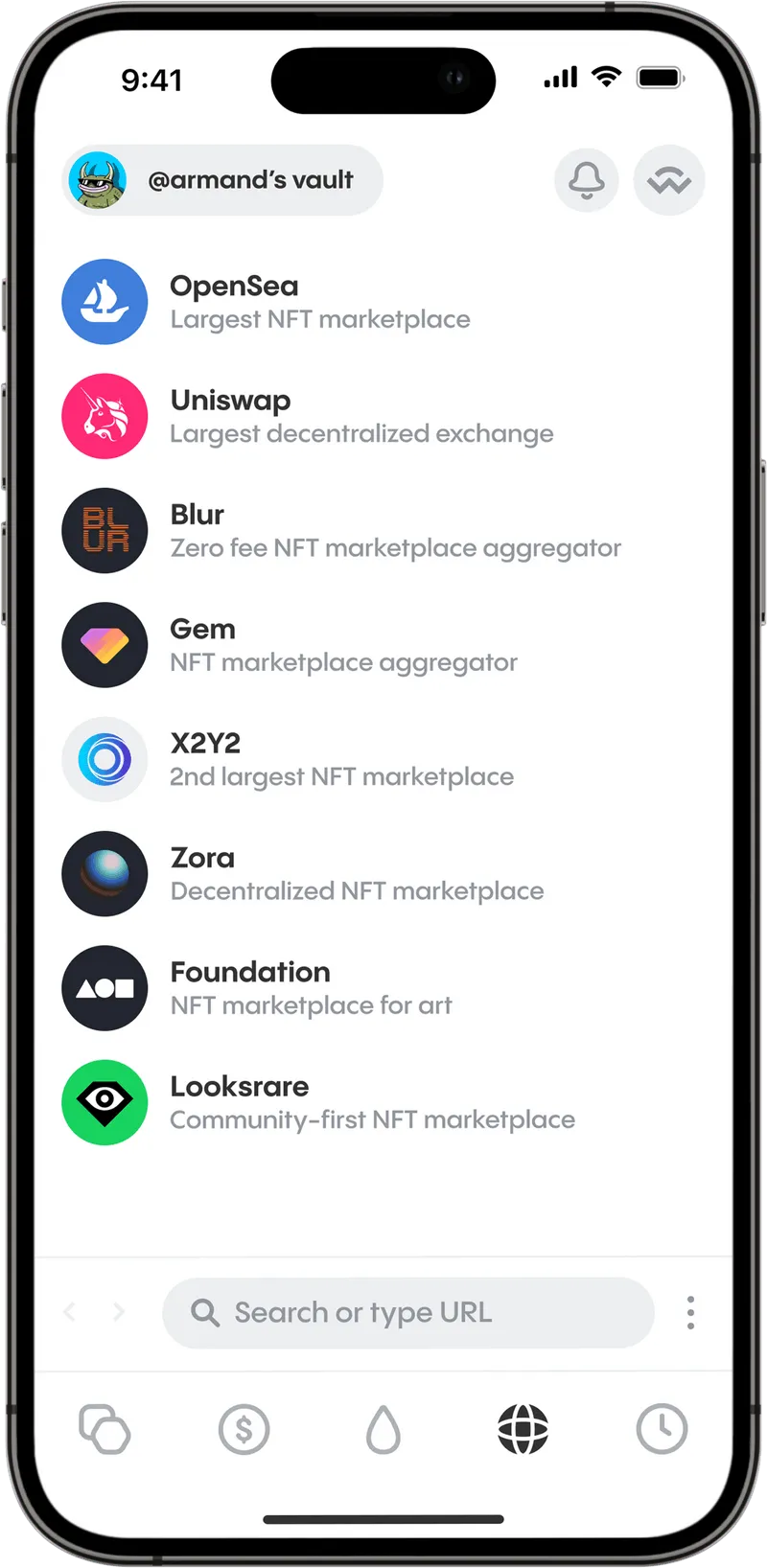Open the Blur marketplace aggregator

click(x=383, y=531)
